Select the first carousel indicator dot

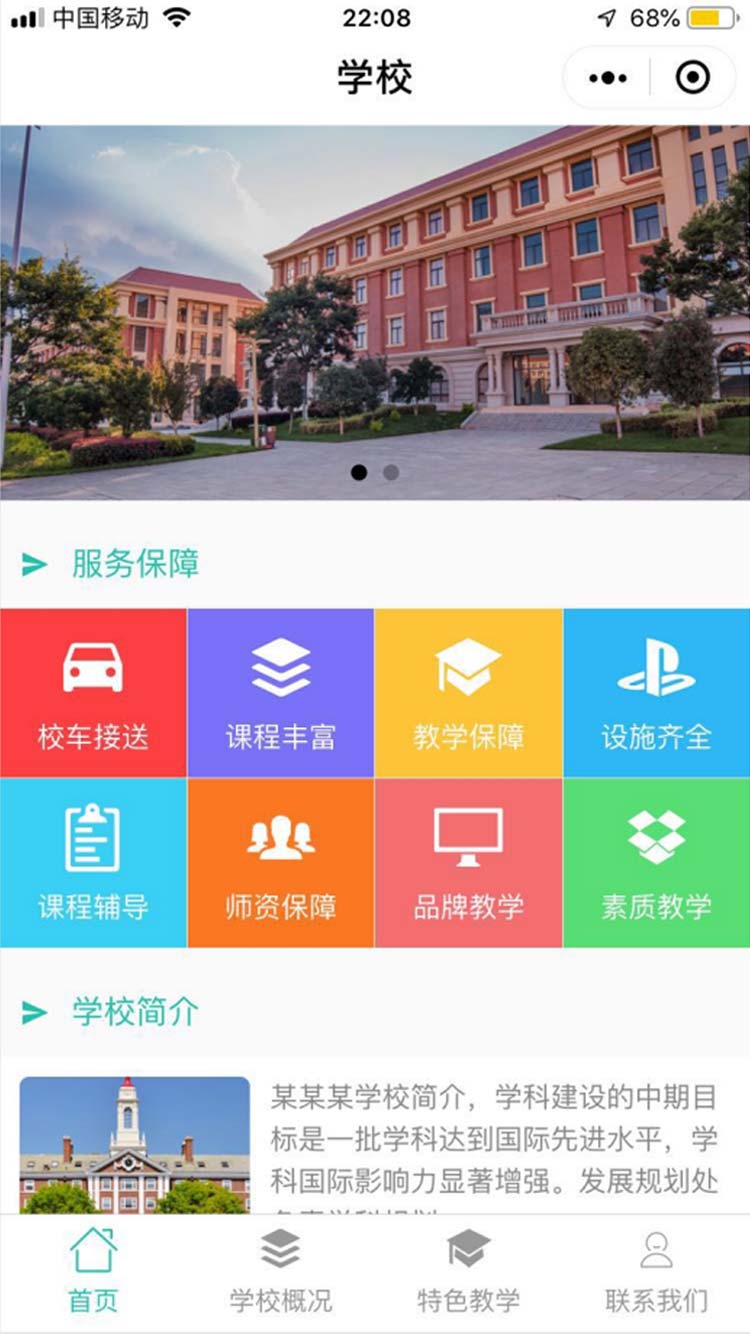click(x=360, y=470)
